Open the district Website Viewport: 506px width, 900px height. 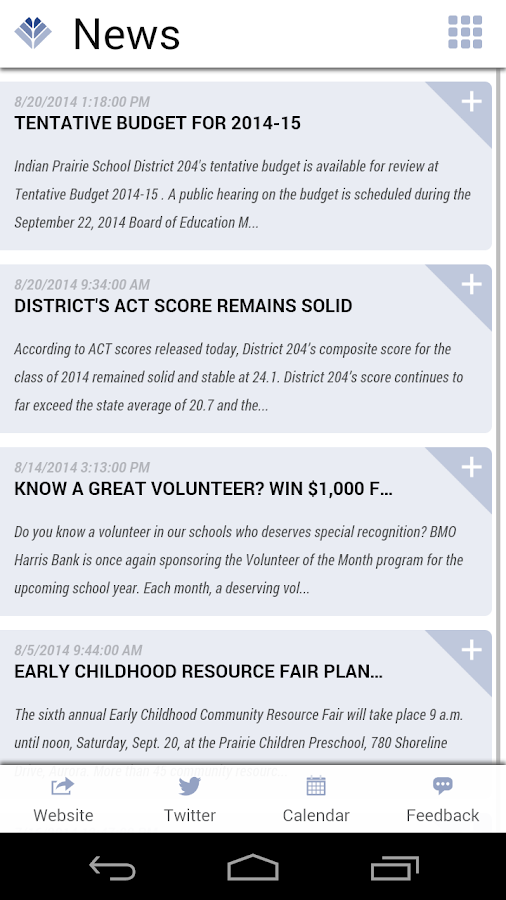(x=63, y=799)
